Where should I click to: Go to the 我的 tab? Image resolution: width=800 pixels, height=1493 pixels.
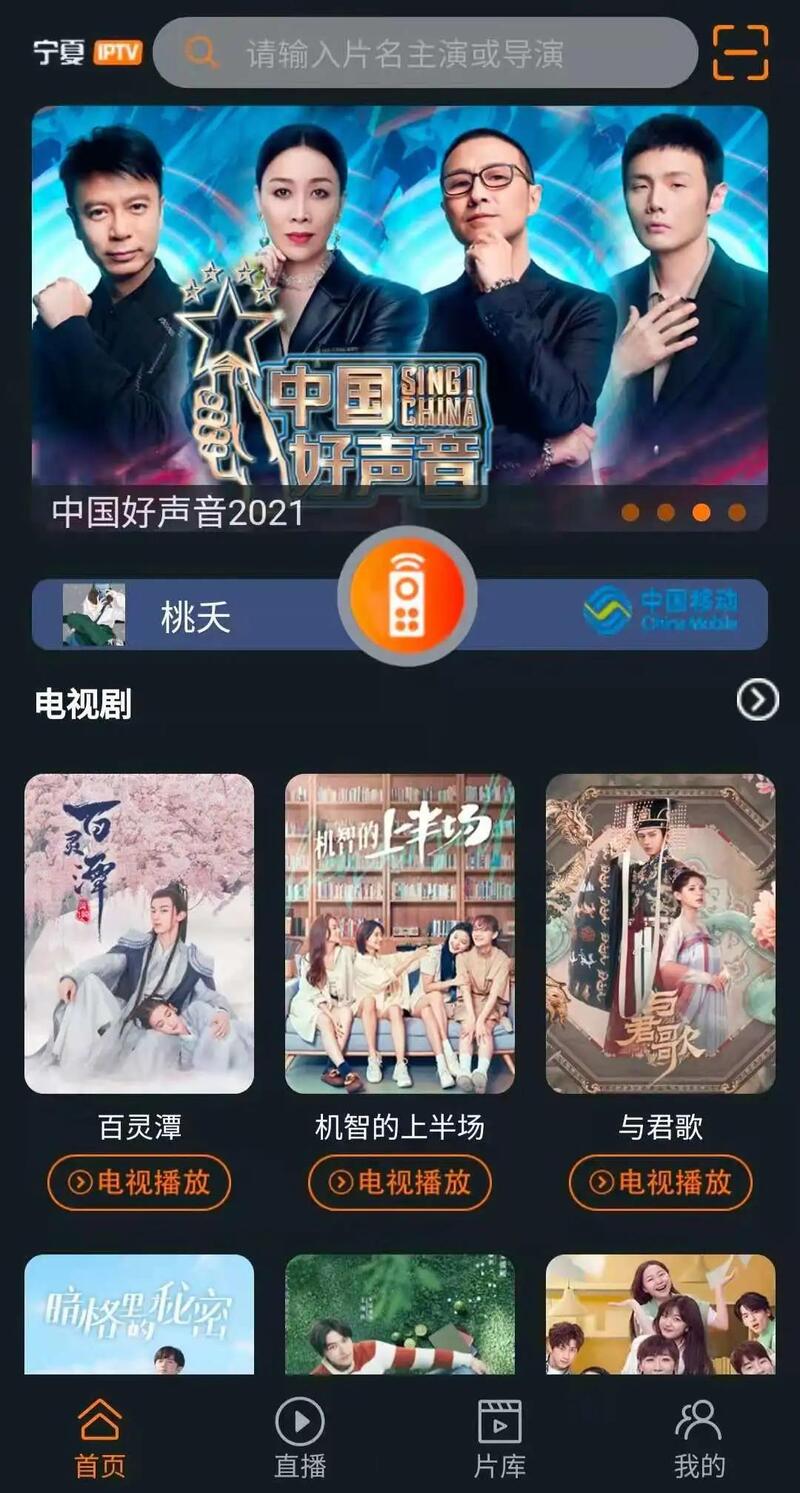coord(699,1438)
